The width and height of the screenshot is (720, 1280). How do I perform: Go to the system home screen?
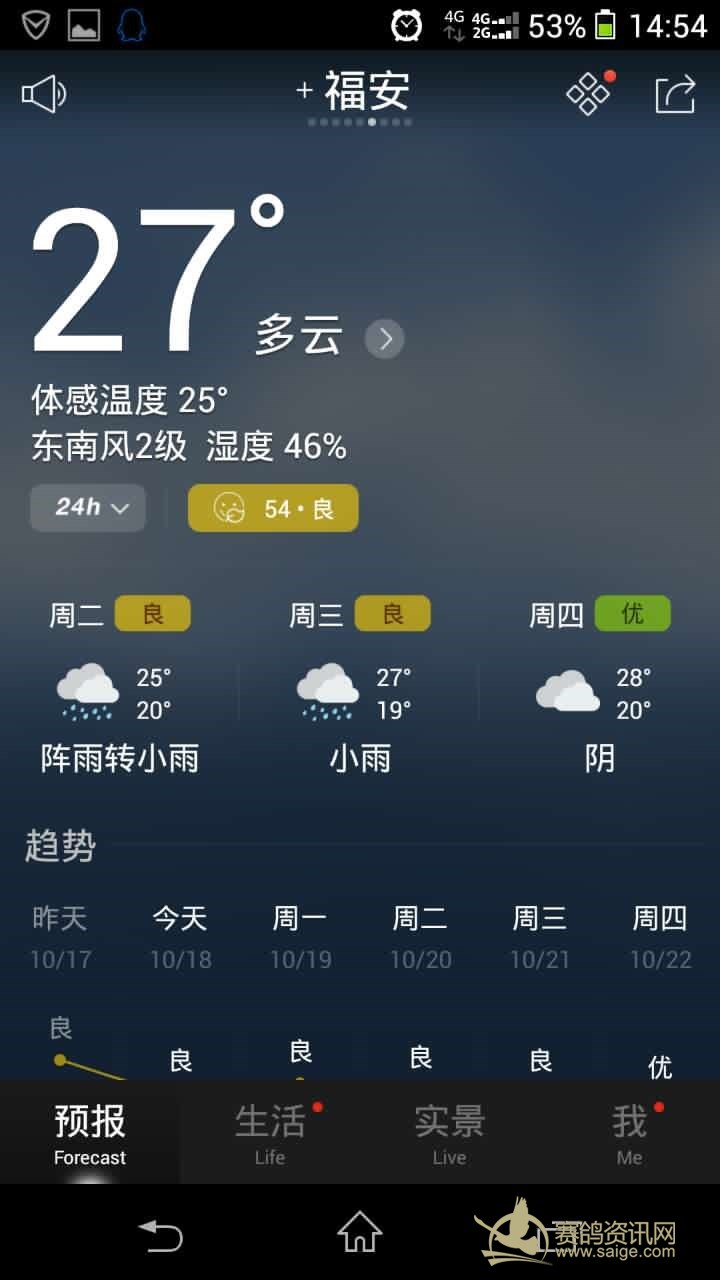pyautogui.click(x=360, y=1232)
